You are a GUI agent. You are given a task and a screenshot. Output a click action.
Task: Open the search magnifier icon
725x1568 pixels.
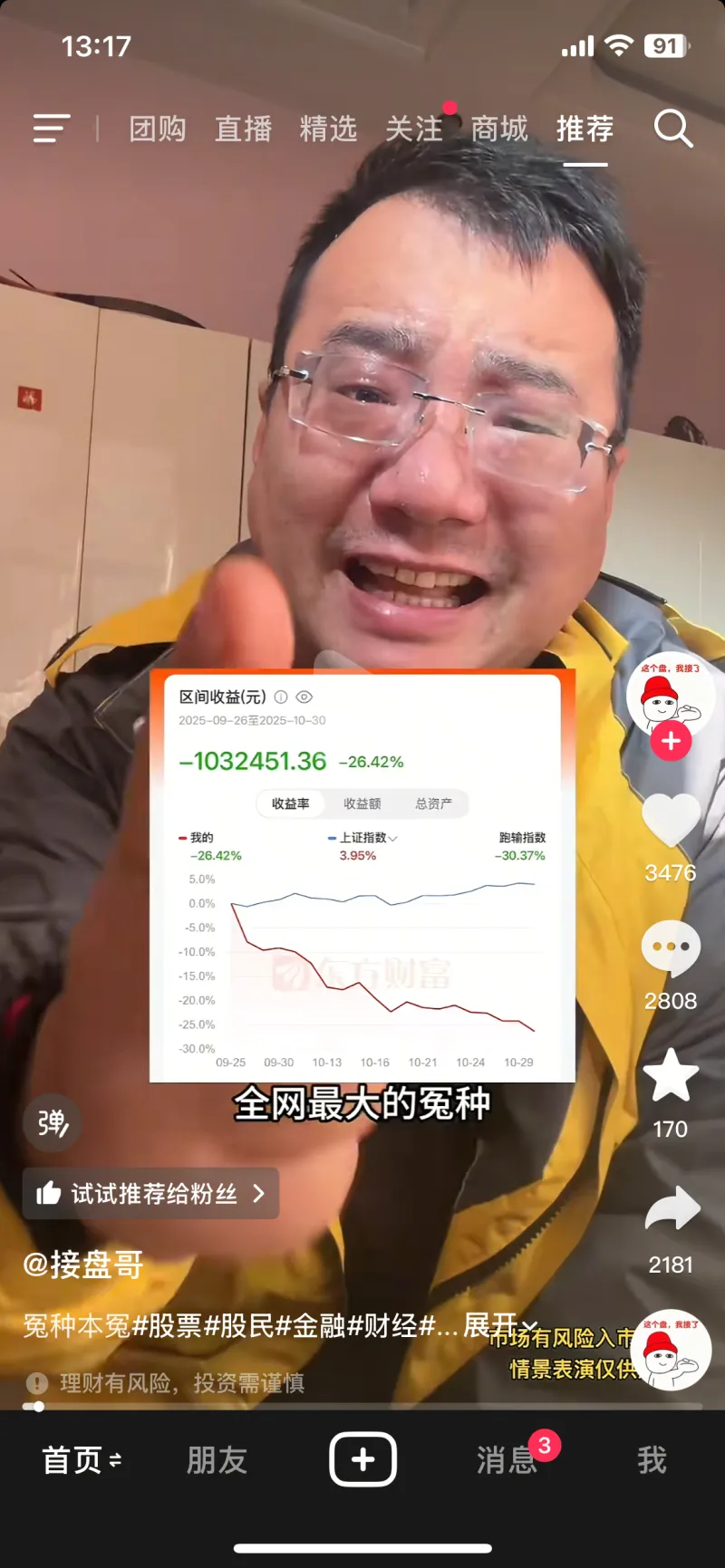coord(673,129)
